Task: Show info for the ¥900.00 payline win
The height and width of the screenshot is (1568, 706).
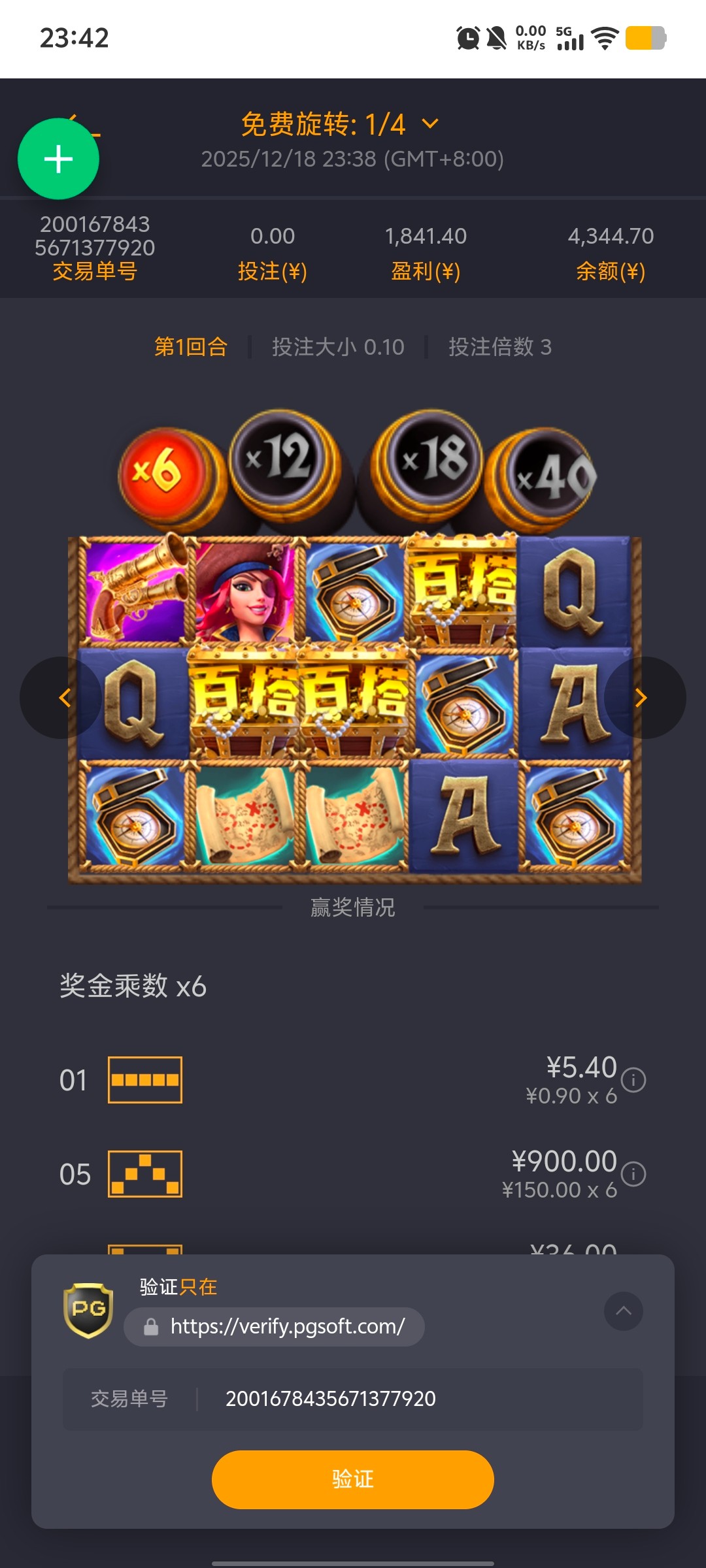Action: point(633,1174)
